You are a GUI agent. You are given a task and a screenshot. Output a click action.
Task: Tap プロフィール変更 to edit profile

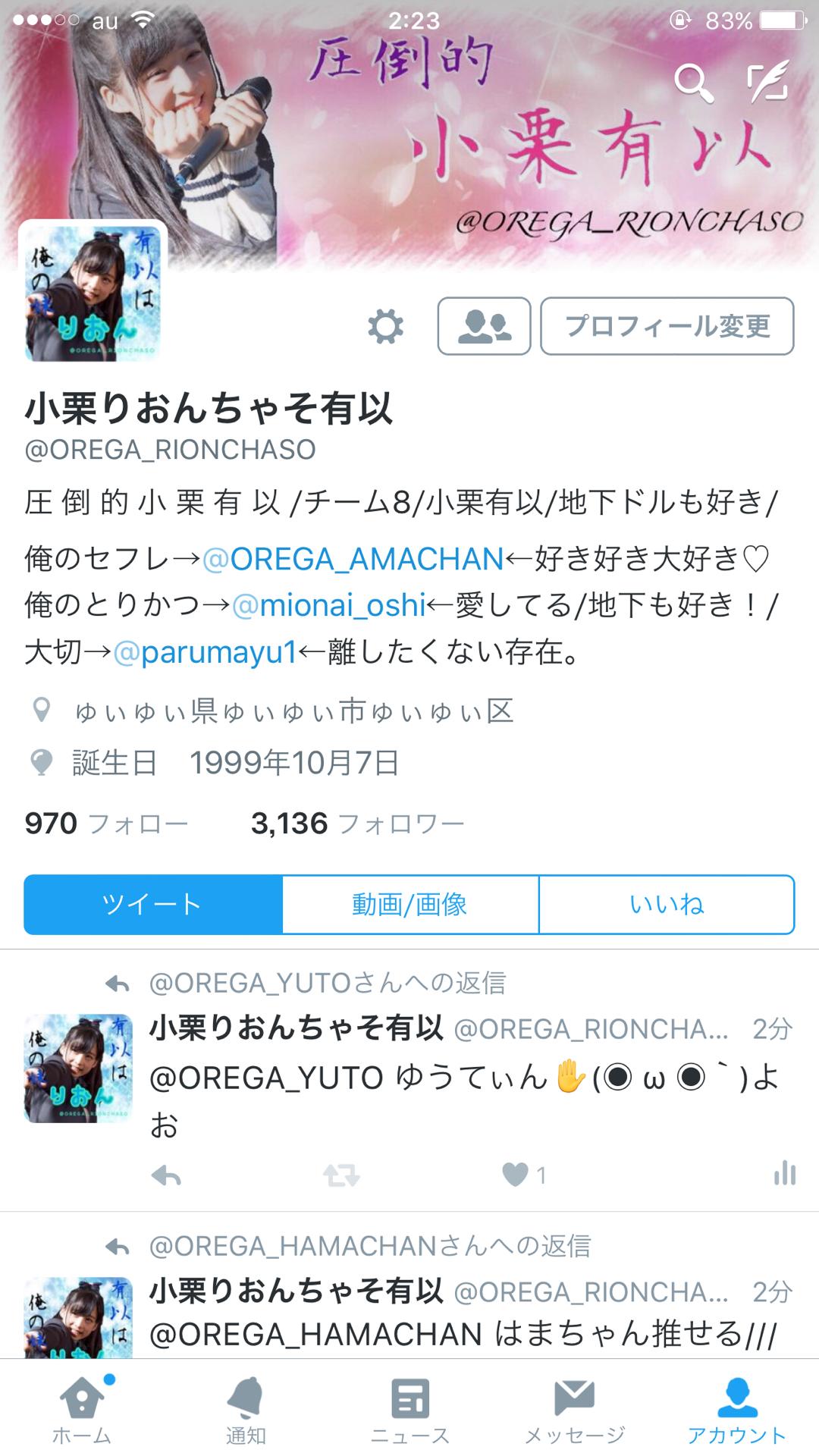click(667, 326)
